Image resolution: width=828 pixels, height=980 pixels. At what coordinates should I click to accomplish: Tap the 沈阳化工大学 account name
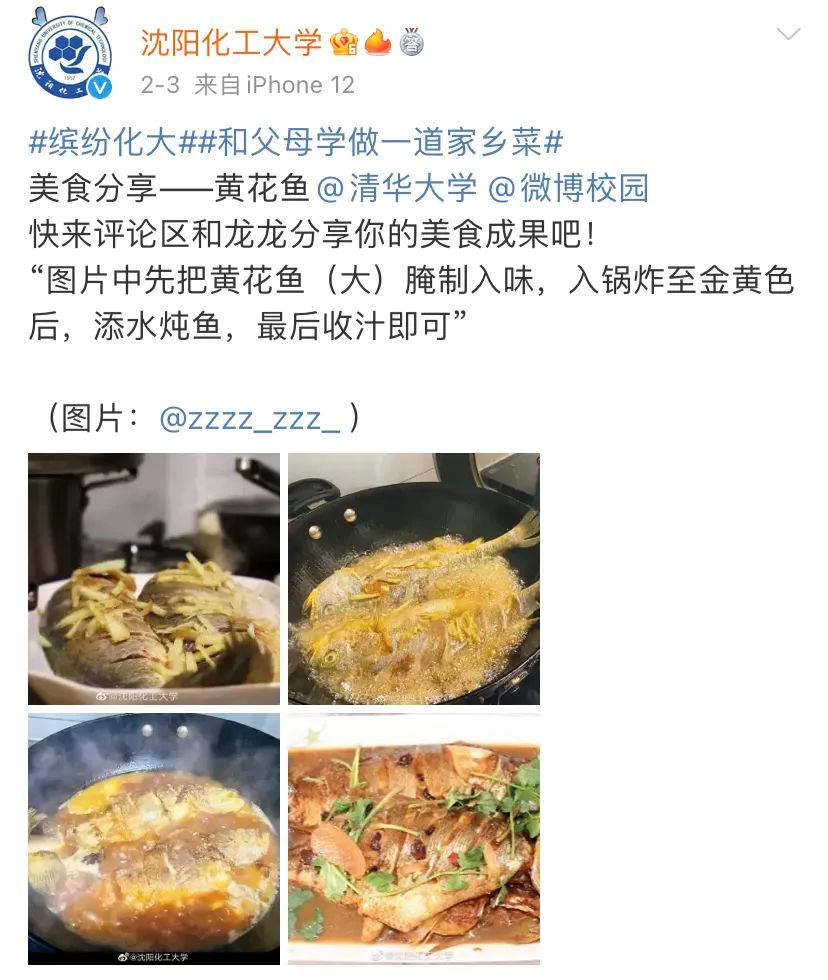coord(231,42)
